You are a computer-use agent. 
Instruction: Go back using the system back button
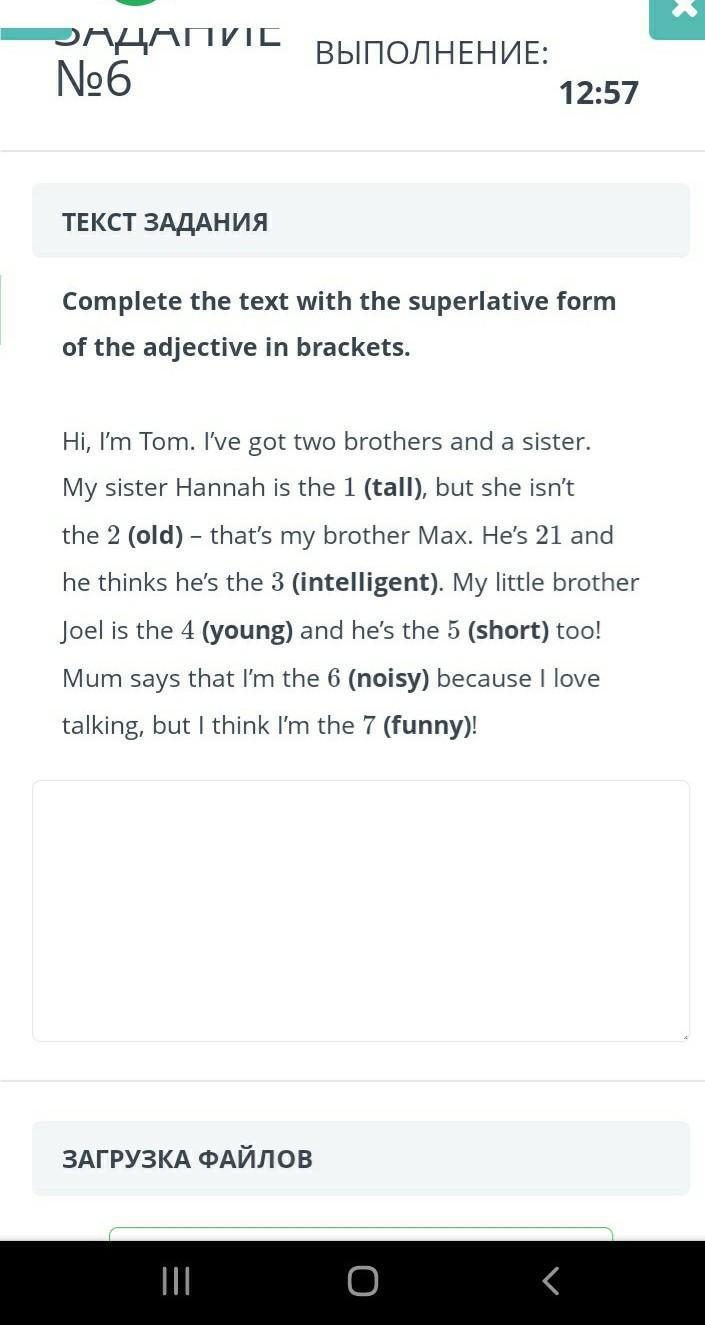[x=550, y=1281]
